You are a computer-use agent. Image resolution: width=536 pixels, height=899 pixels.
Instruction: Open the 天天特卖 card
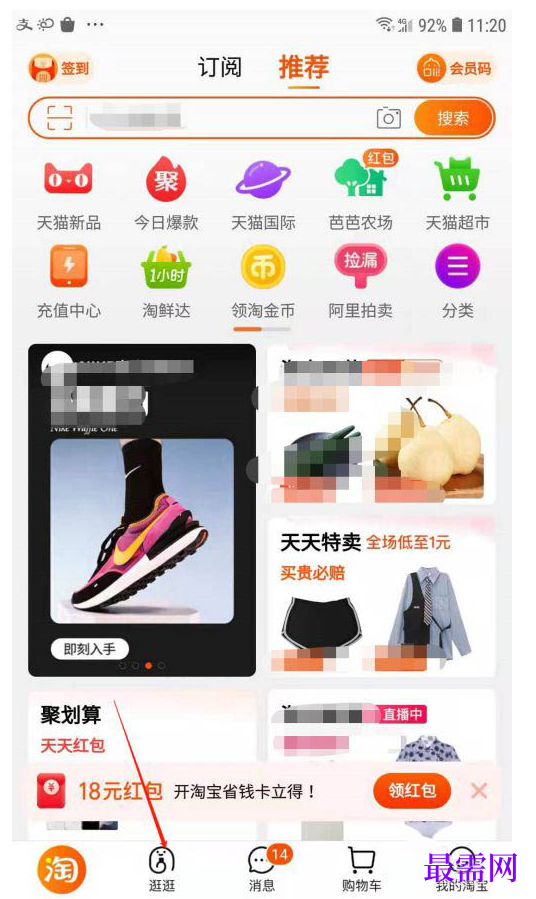pos(381,596)
